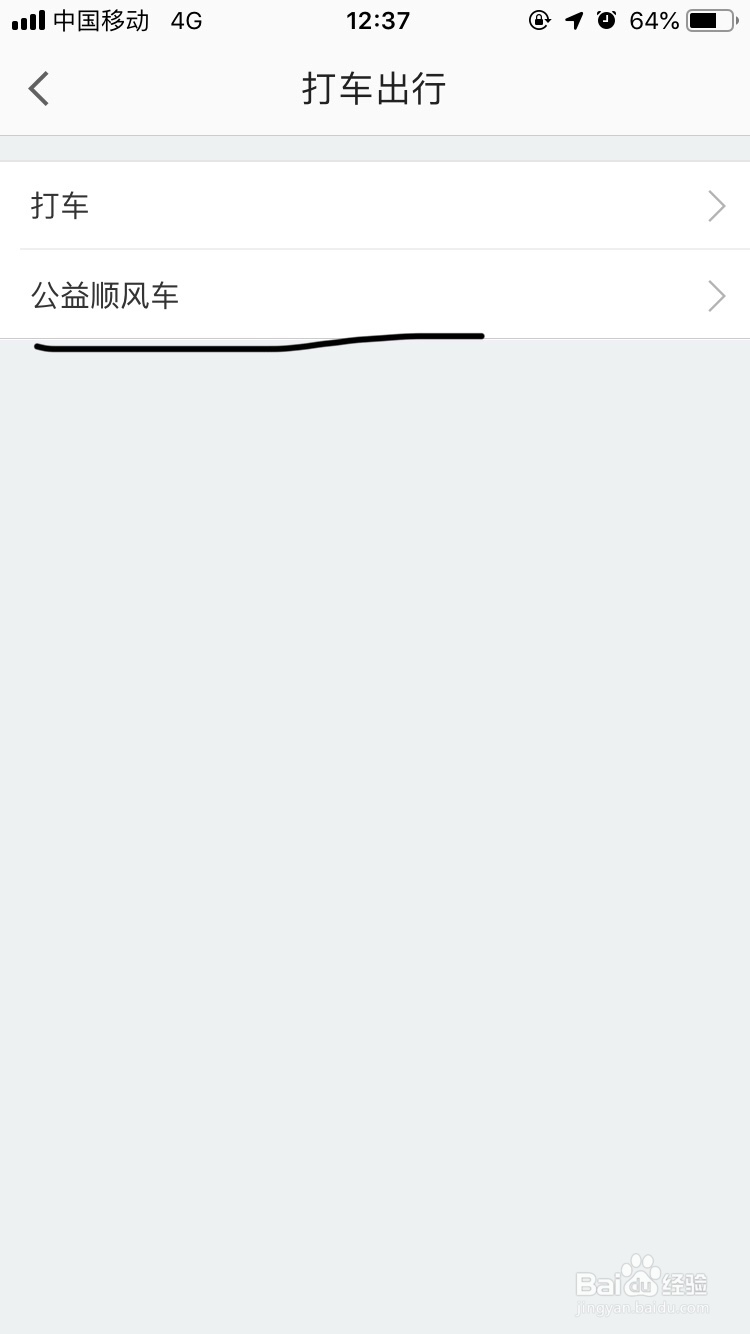Tap the battery percentage showing 64%
This screenshot has width=750, height=1334.
[x=655, y=19]
